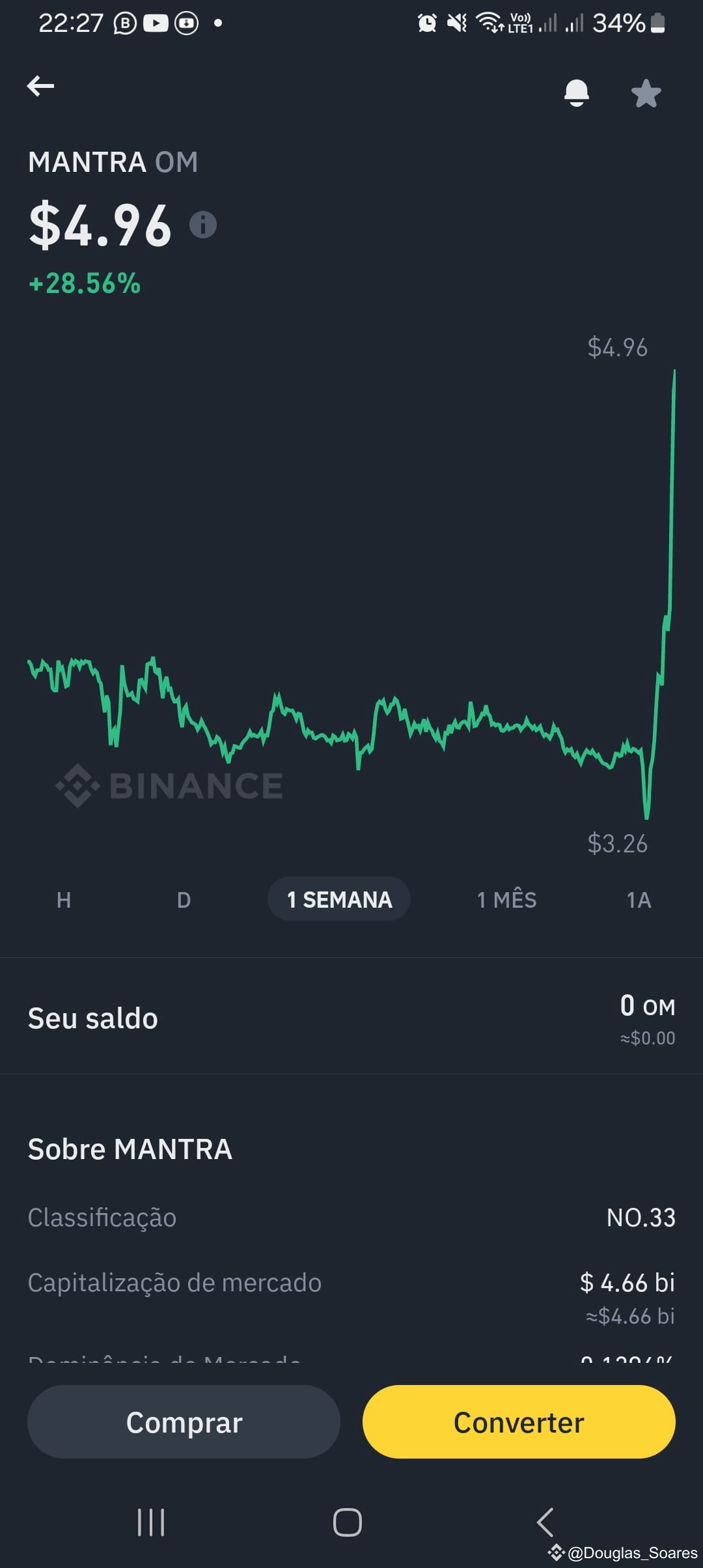
Task: Switch chart to D timeframe
Action: 184,900
